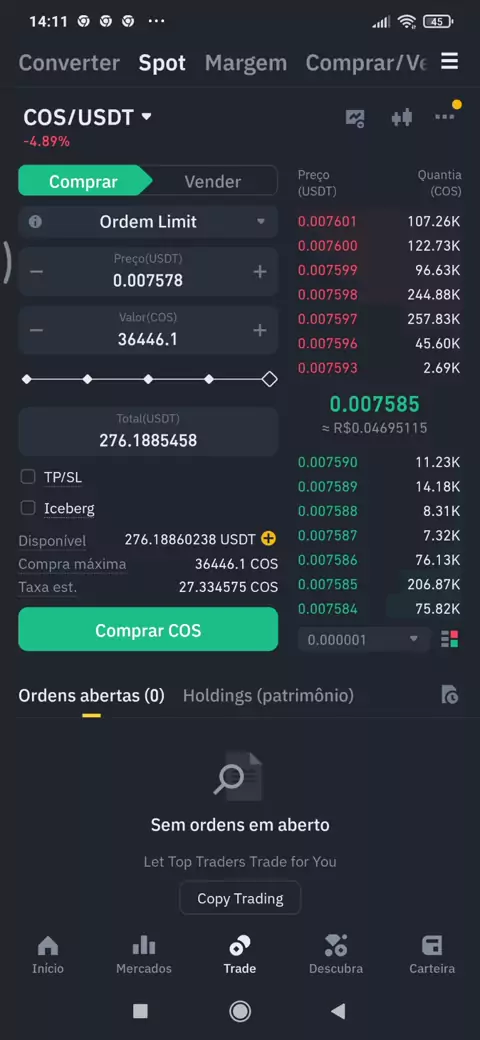Screen dimensions: 480x1040
Task: Decrease the Valor(COS) with minus
Action: pos(36,330)
